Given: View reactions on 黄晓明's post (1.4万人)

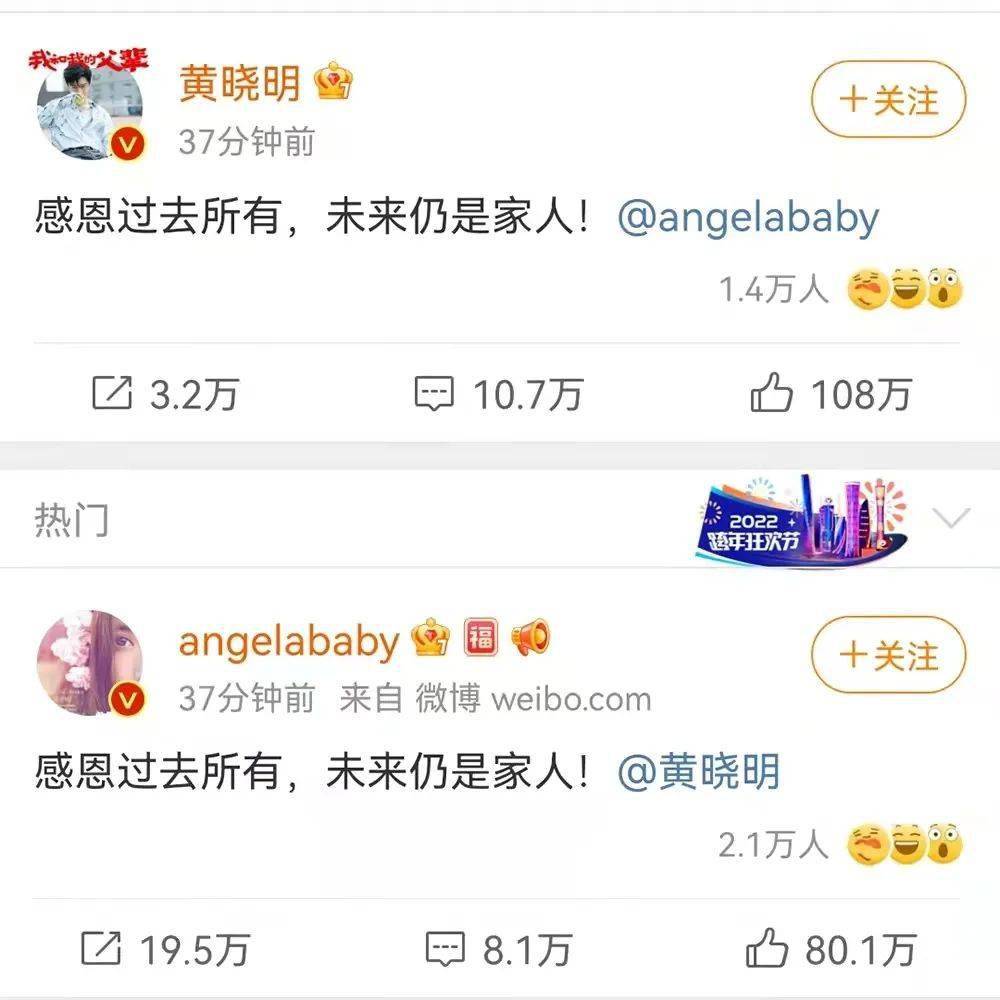Looking at the screenshot, I should point(840,290).
